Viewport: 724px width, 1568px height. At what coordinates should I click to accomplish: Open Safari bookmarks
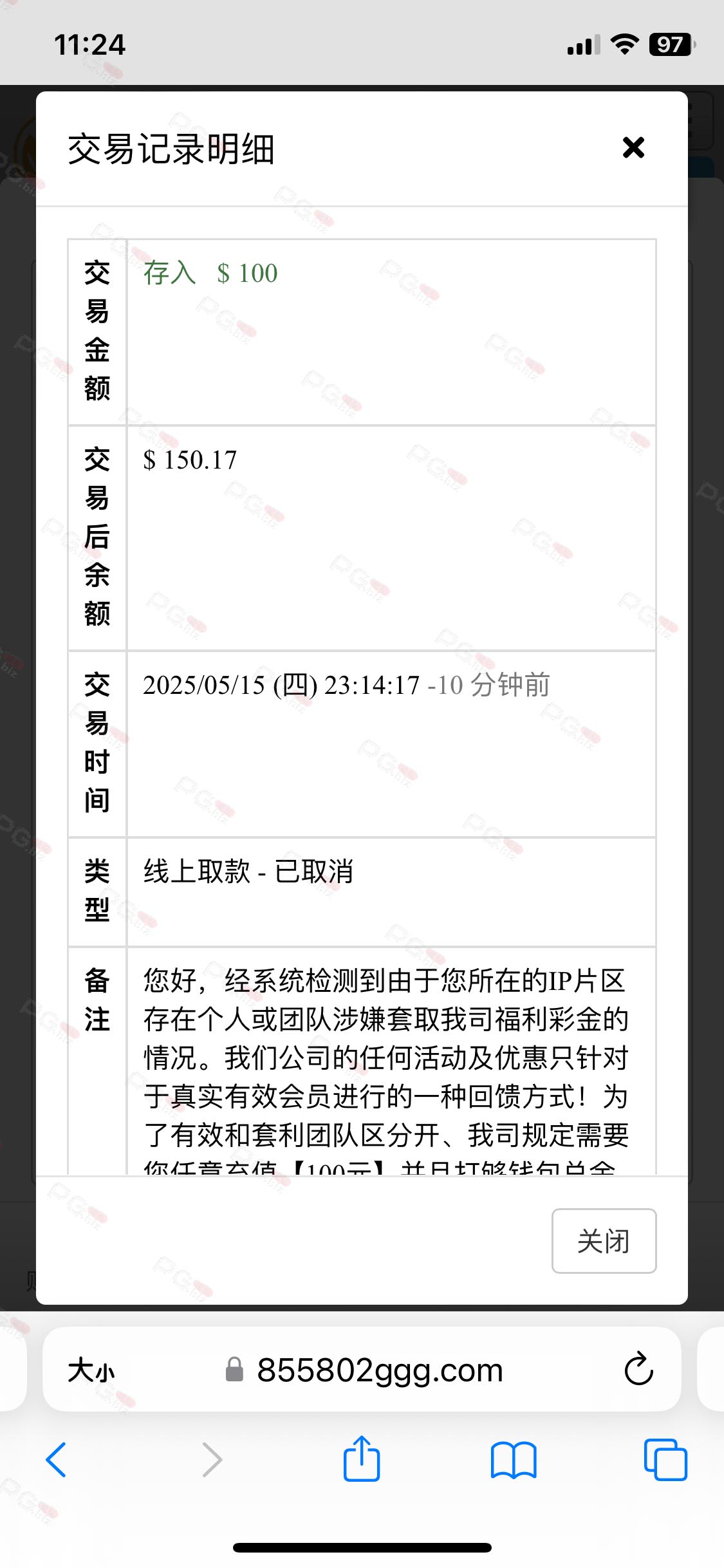tap(513, 1460)
